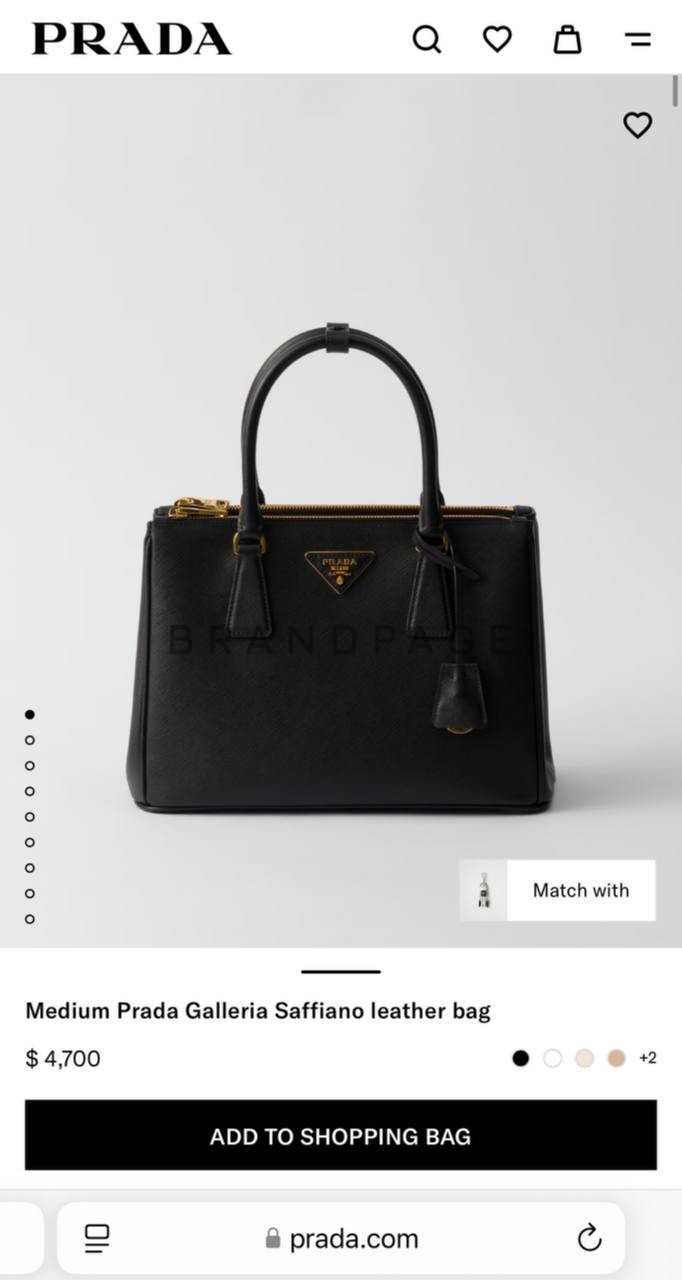Screen dimensions: 682x1280
Task: Add to shopping bag
Action: pos(341,1136)
